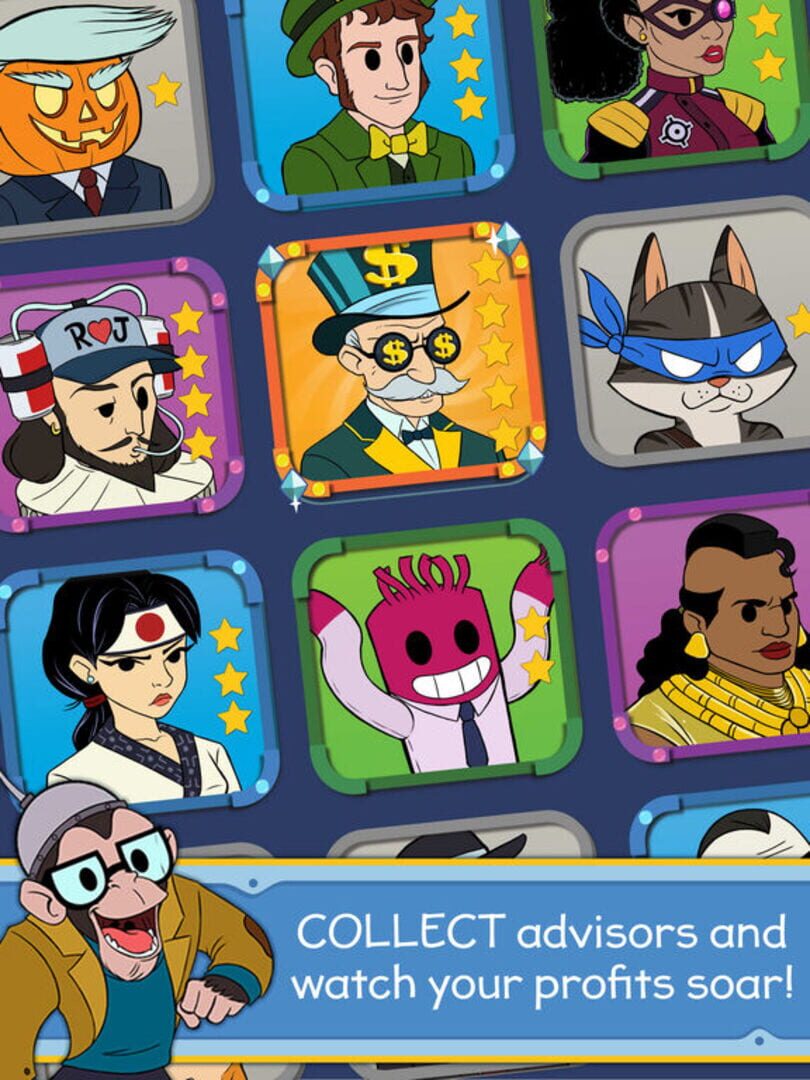Image resolution: width=810 pixels, height=1080 pixels.
Task: Open the pumpkin-headed advisor in the suit
Action: [70, 100]
